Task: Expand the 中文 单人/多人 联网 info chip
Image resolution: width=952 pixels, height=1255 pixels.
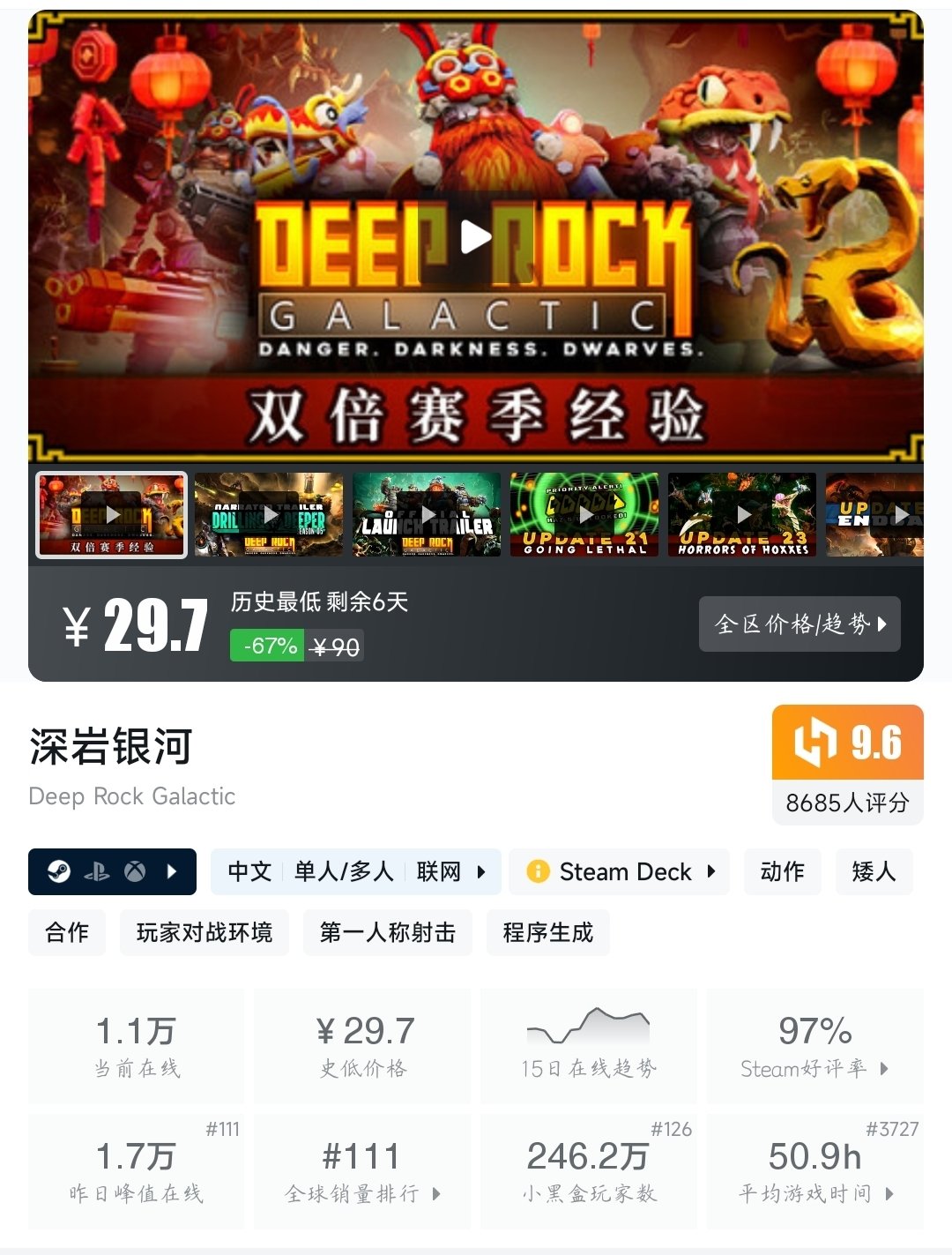Action: click(355, 872)
